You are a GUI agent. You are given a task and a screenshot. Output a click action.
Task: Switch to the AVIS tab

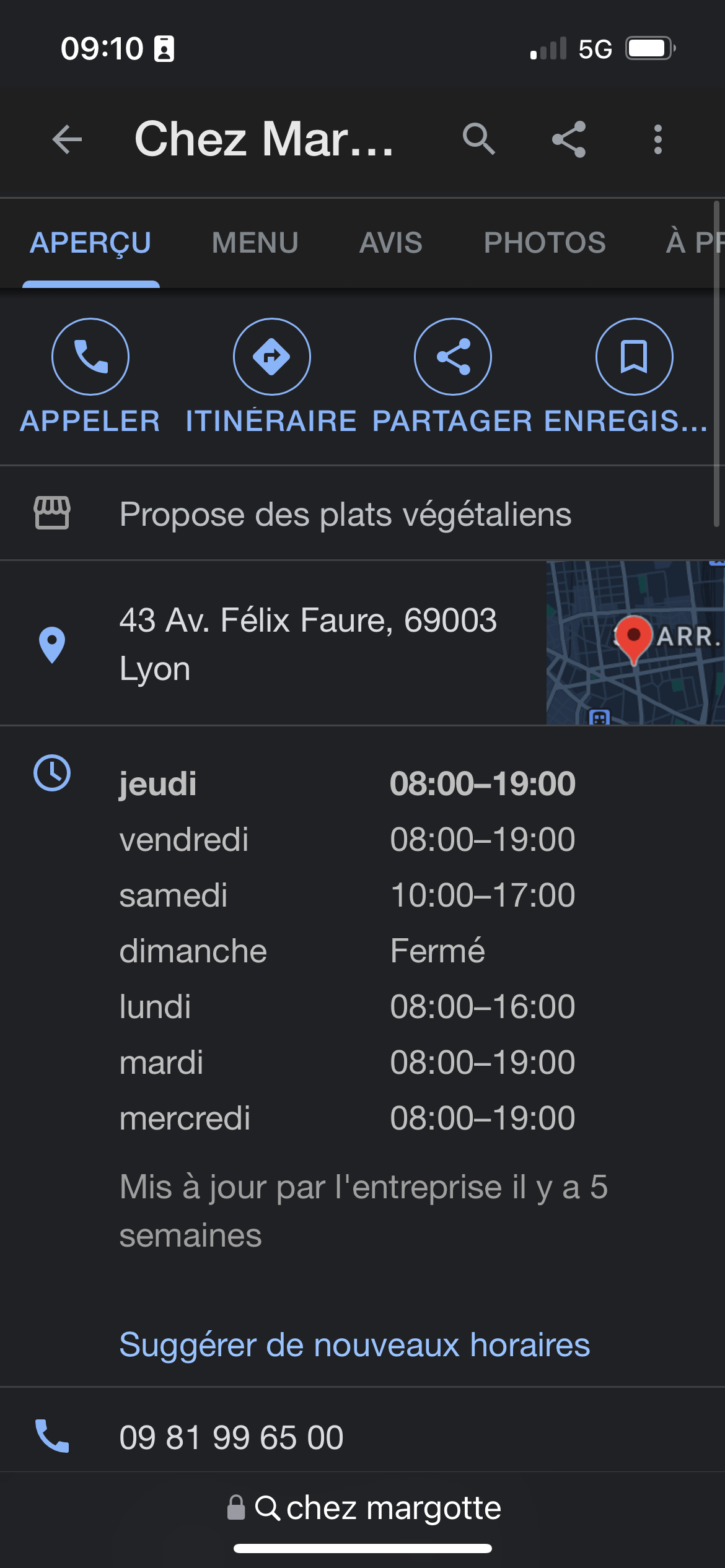(x=391, y=243)
